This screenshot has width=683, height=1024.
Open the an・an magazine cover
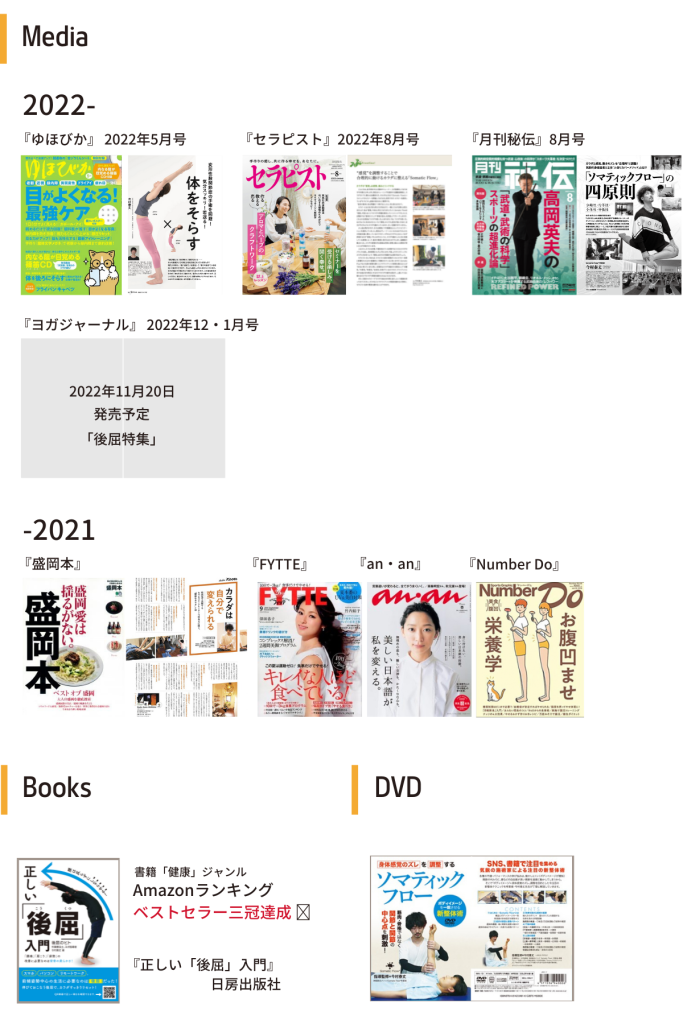(x=419, y=648)
